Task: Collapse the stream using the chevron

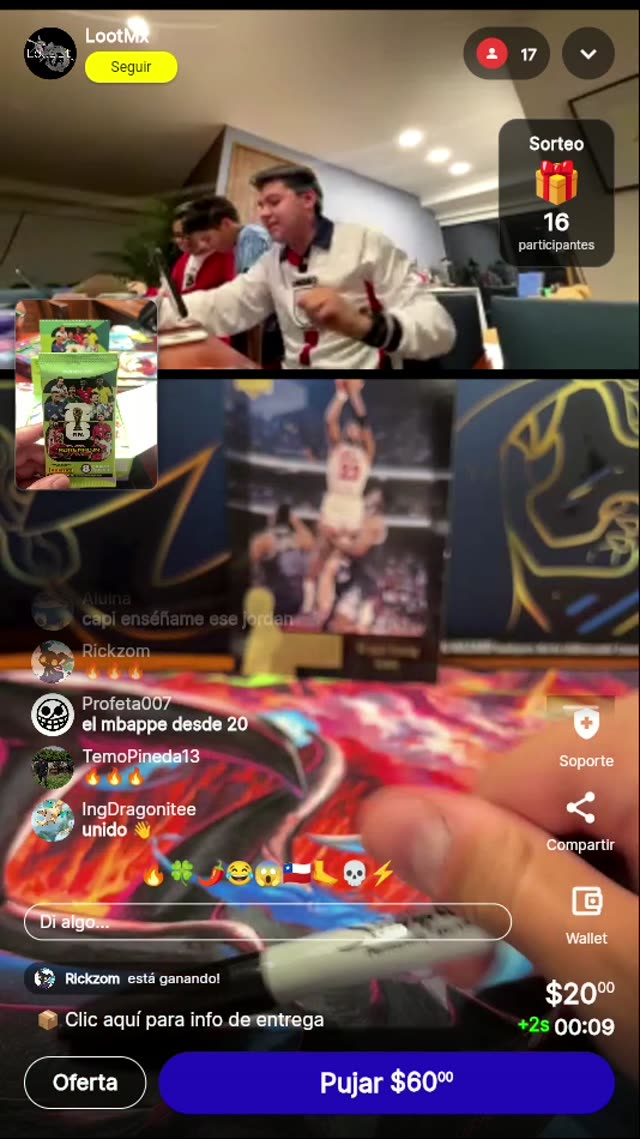Action: (588, 54)
